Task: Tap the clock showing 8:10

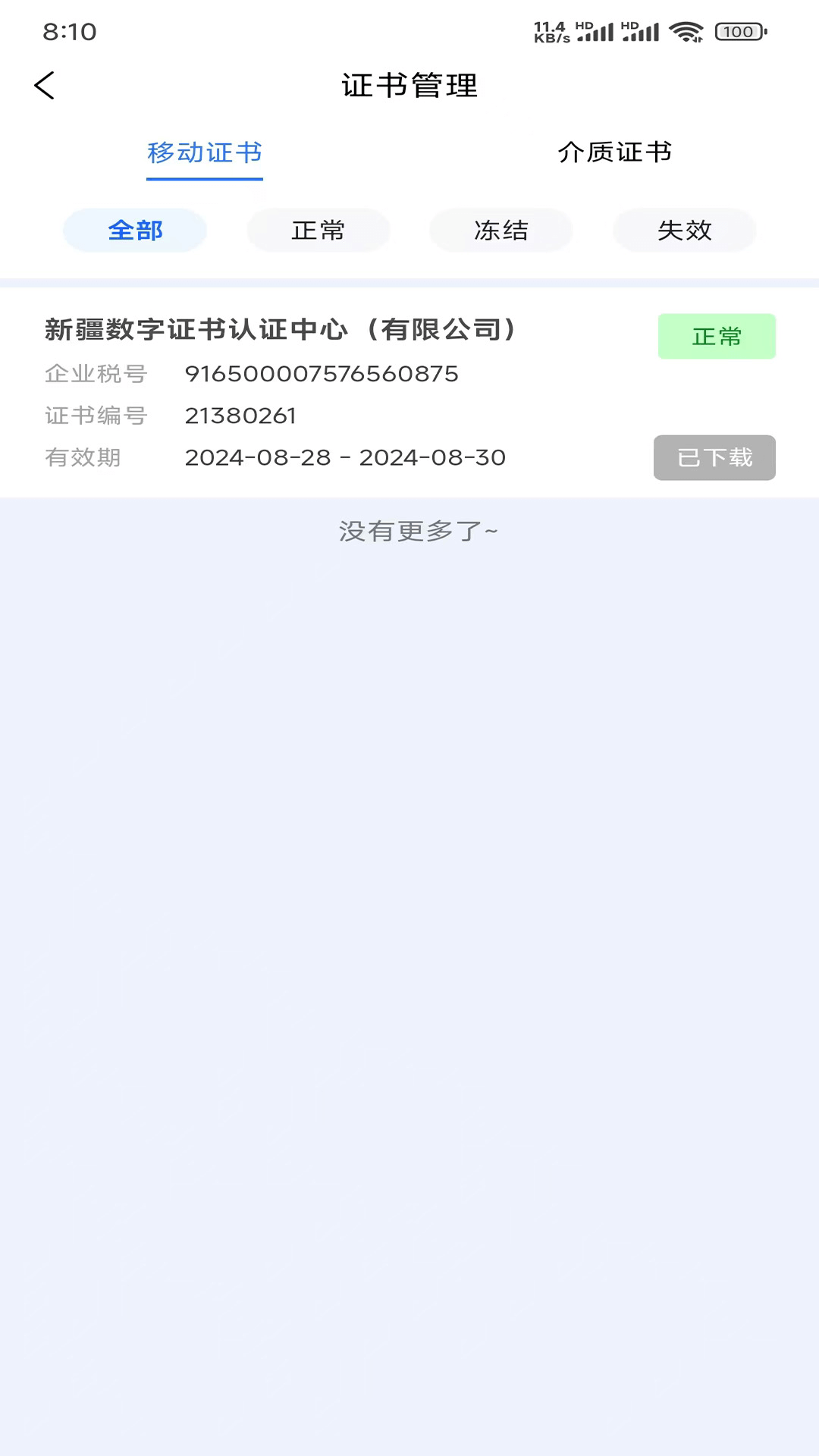Action: pos(67,32)
